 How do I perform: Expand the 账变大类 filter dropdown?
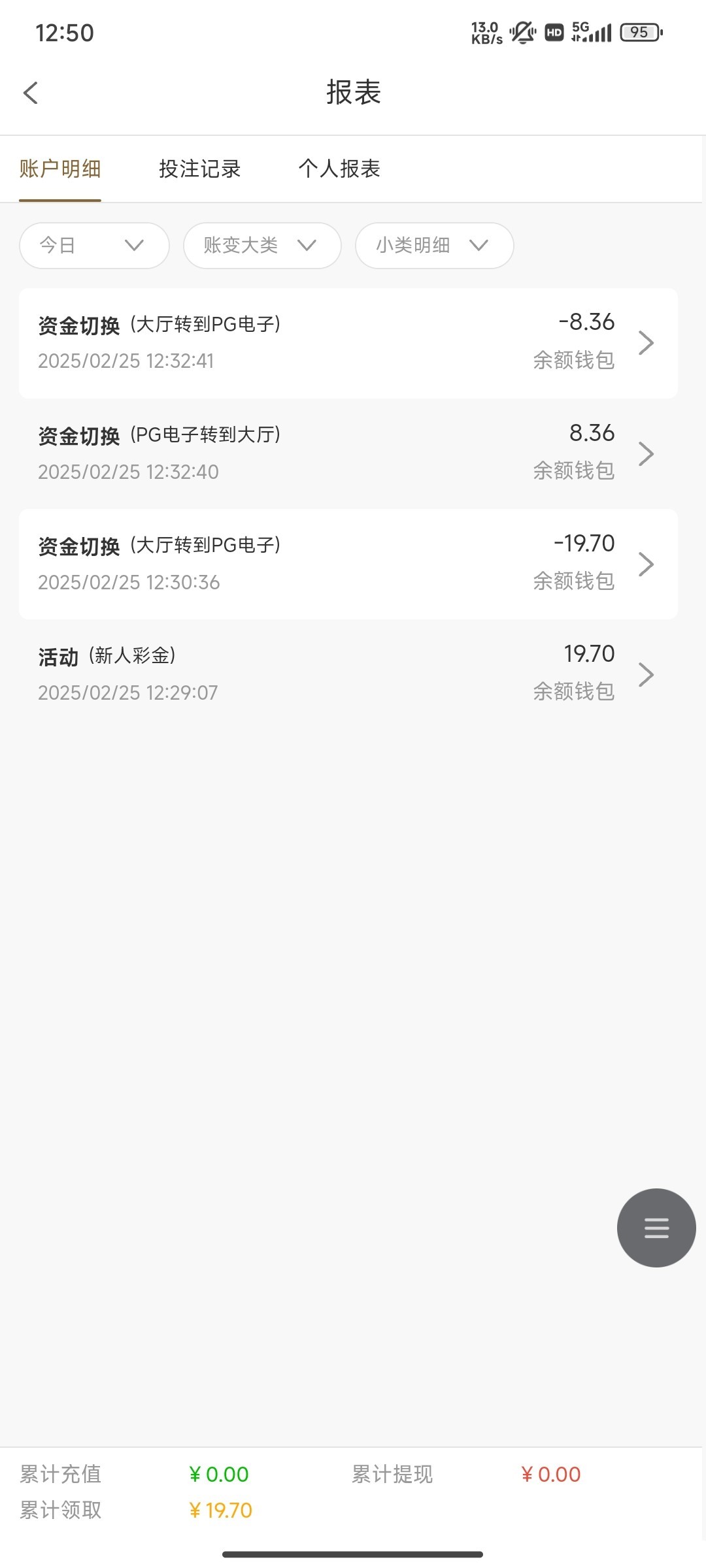pyautogui.click(x=261, y=246)
